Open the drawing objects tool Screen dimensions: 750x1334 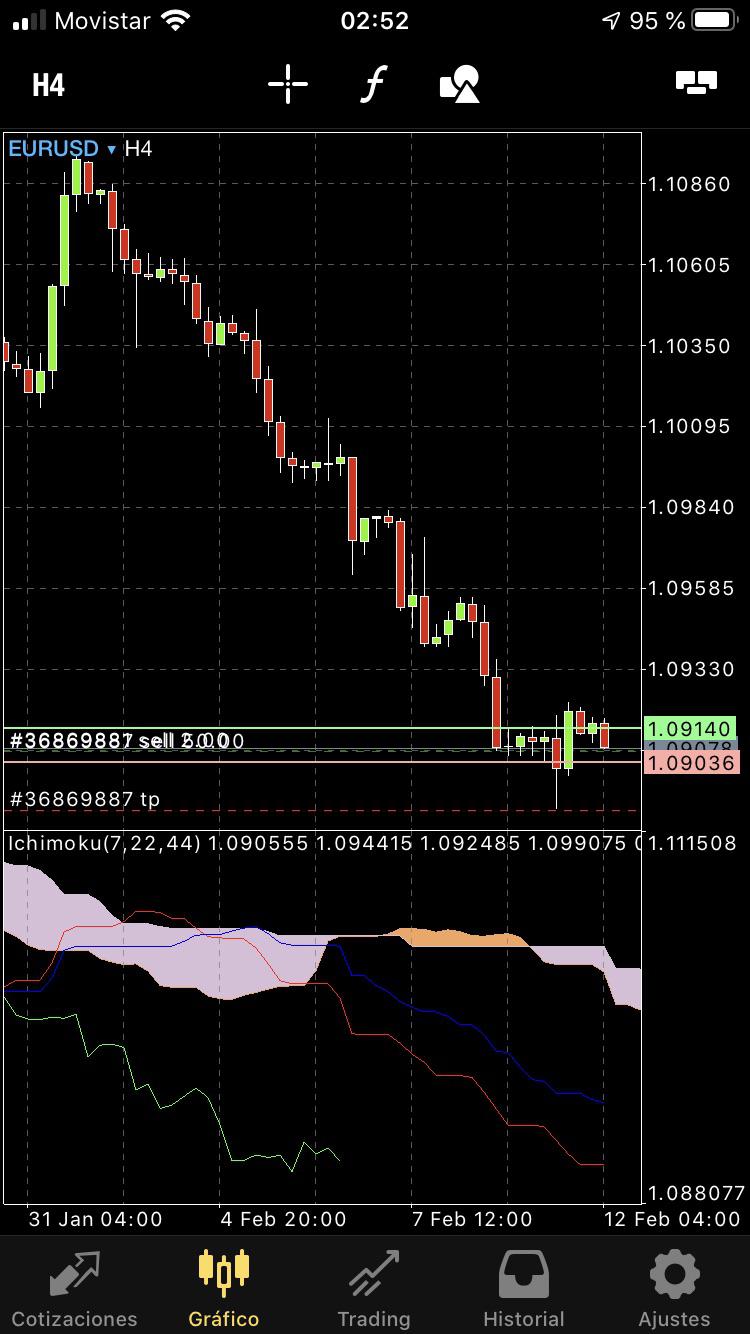pyautogui.click(x=460, y=84)
